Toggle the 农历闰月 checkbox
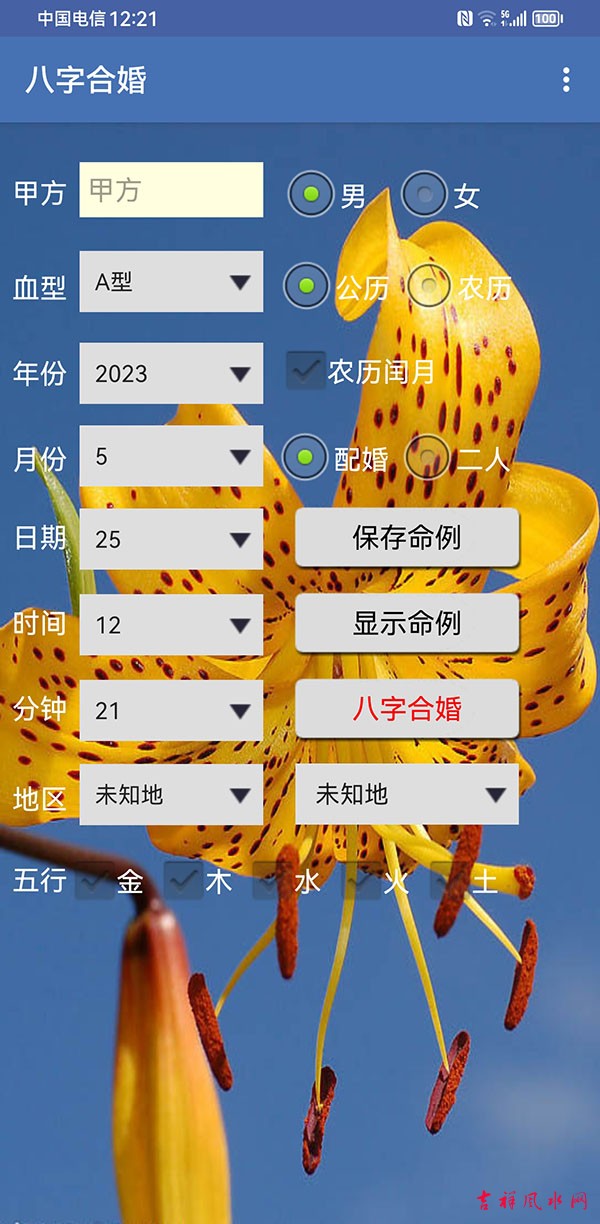The height and width of the screenshot is (1224, 600). pos(306,370)
